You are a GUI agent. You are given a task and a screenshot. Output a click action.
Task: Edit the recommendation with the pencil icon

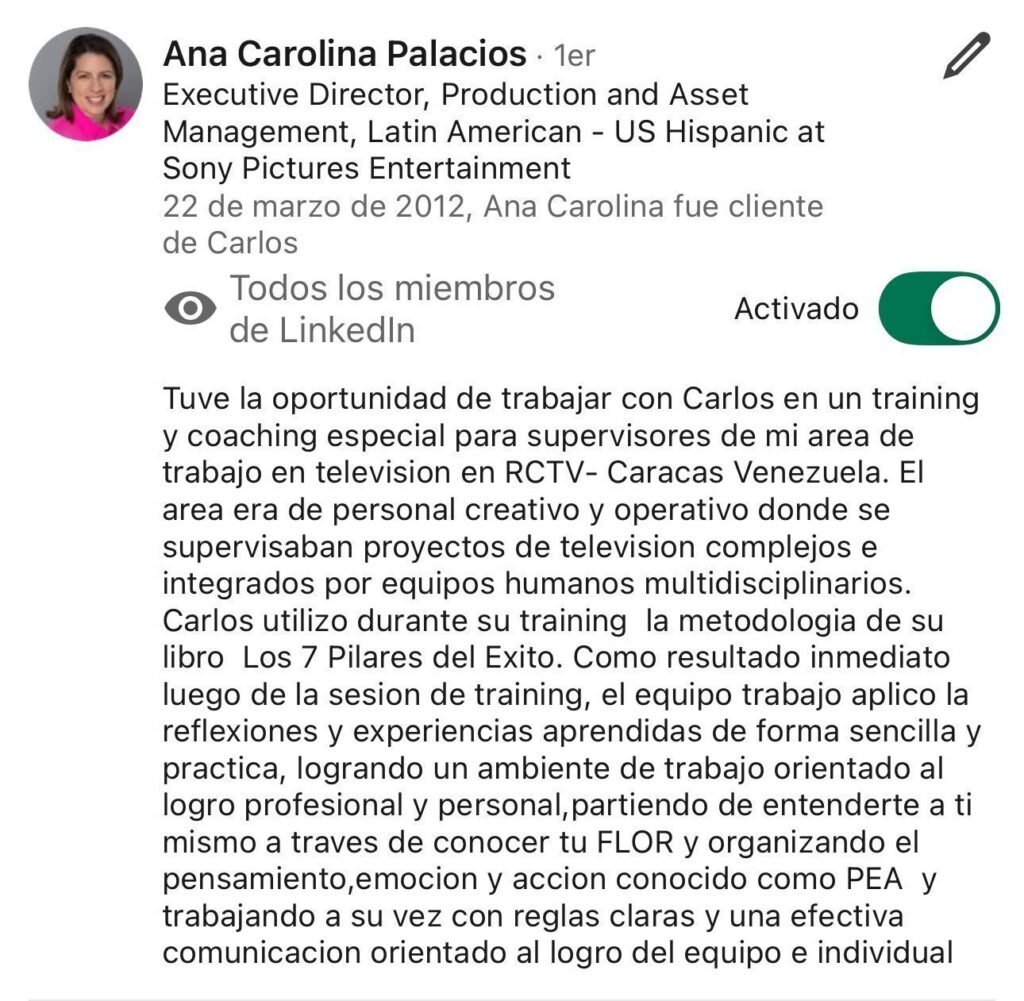tap(966, 56)
